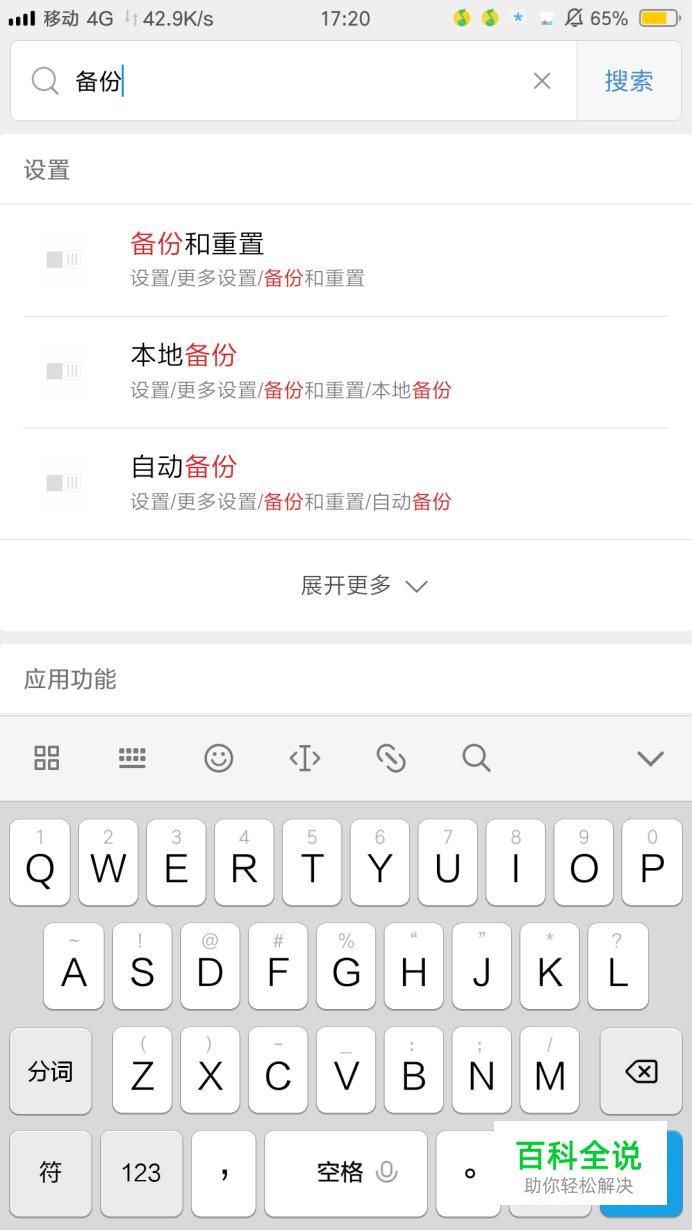
Task: Tap the keyboard toolbar search icon
Action: (476, 758)
